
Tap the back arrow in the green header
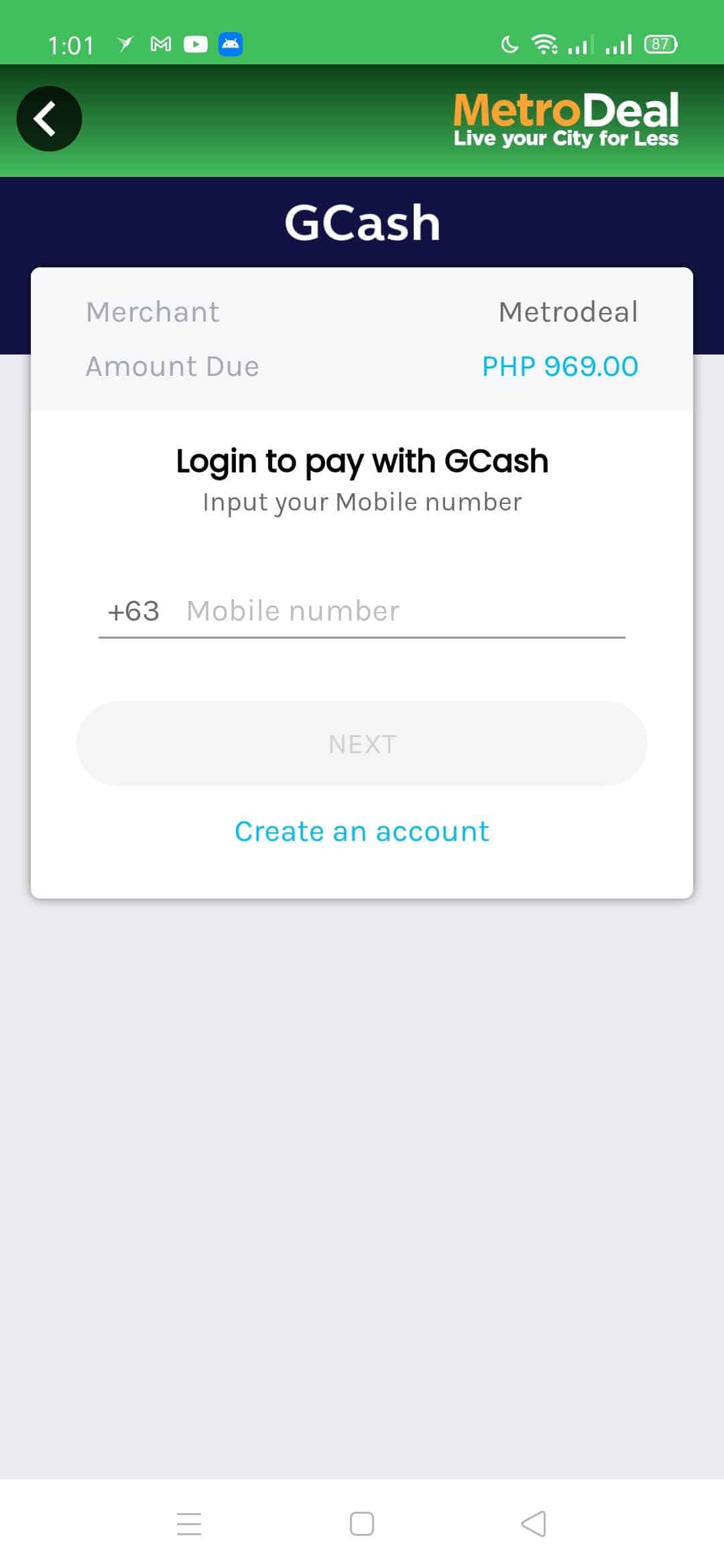[x=48, y=118]
